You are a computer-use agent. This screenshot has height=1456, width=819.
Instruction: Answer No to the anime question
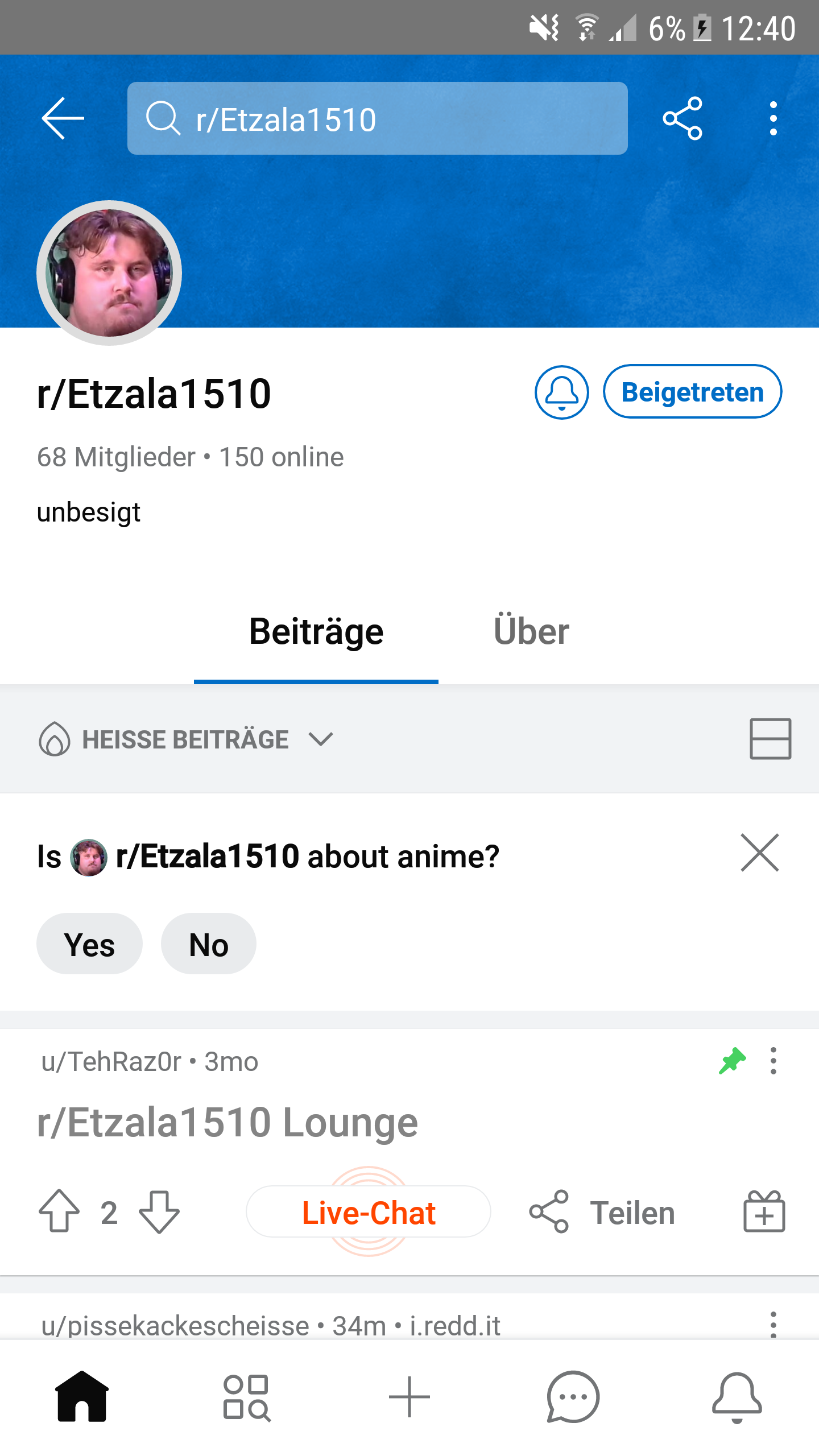209,944
